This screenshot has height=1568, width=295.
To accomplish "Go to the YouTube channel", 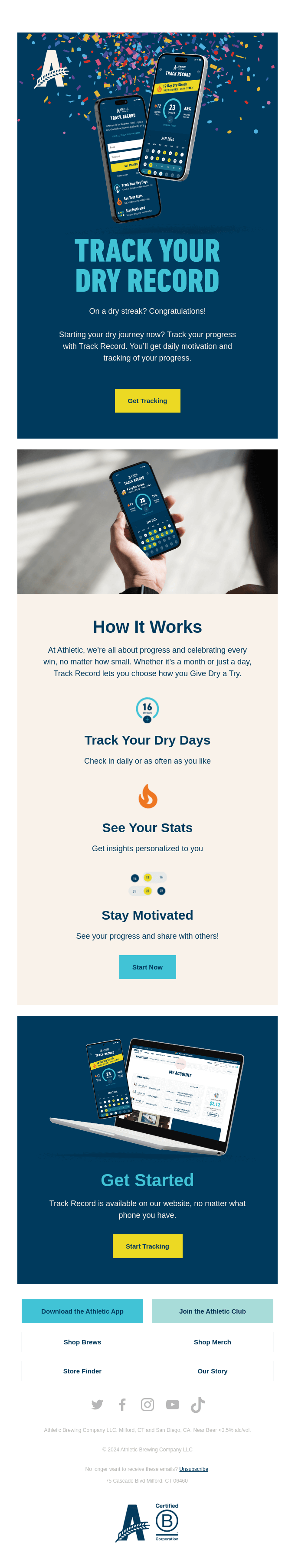I will (x=173, y=1404).
